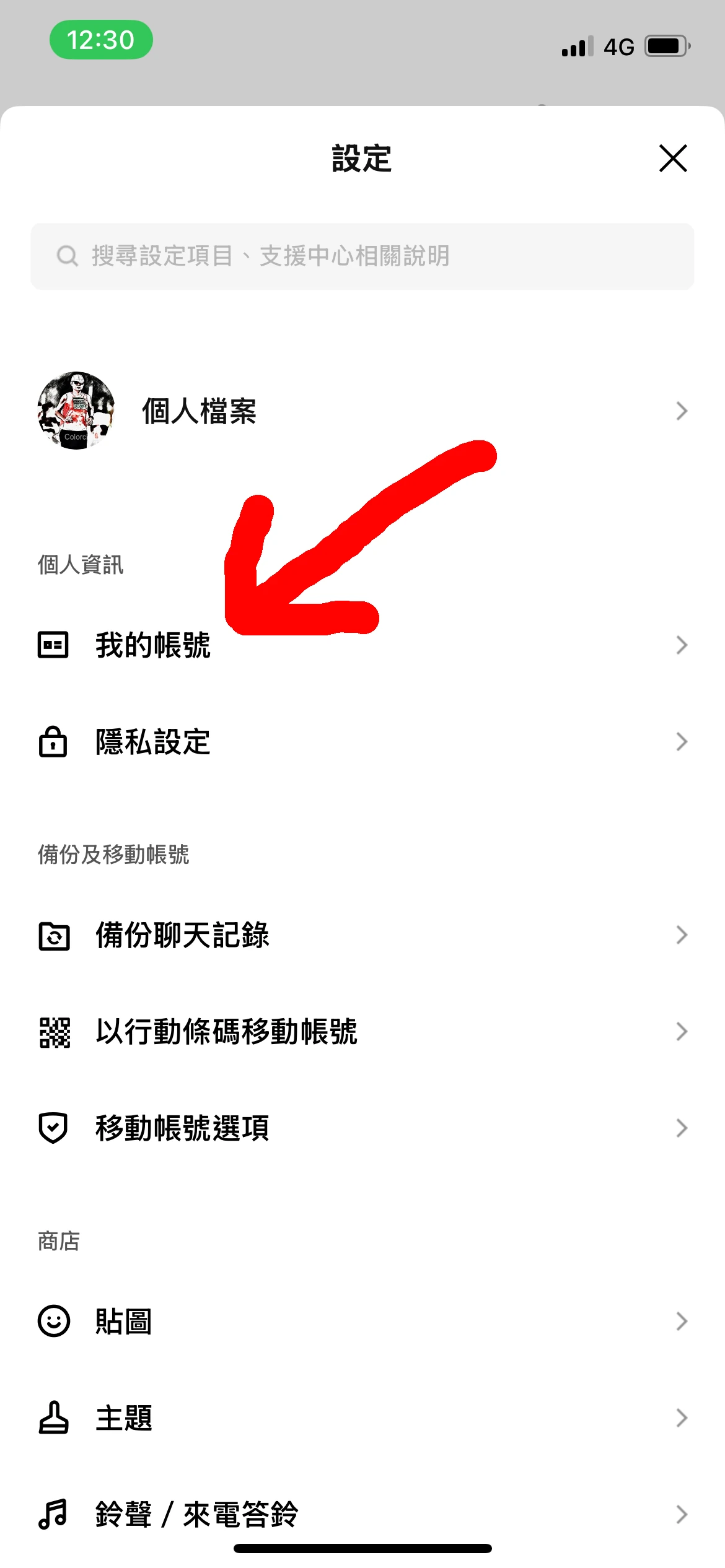Select 以行動條碼移動帳號
The height and width of the screenshot is (1568, 725).
pyautogui.click(x=362, y=1032)
